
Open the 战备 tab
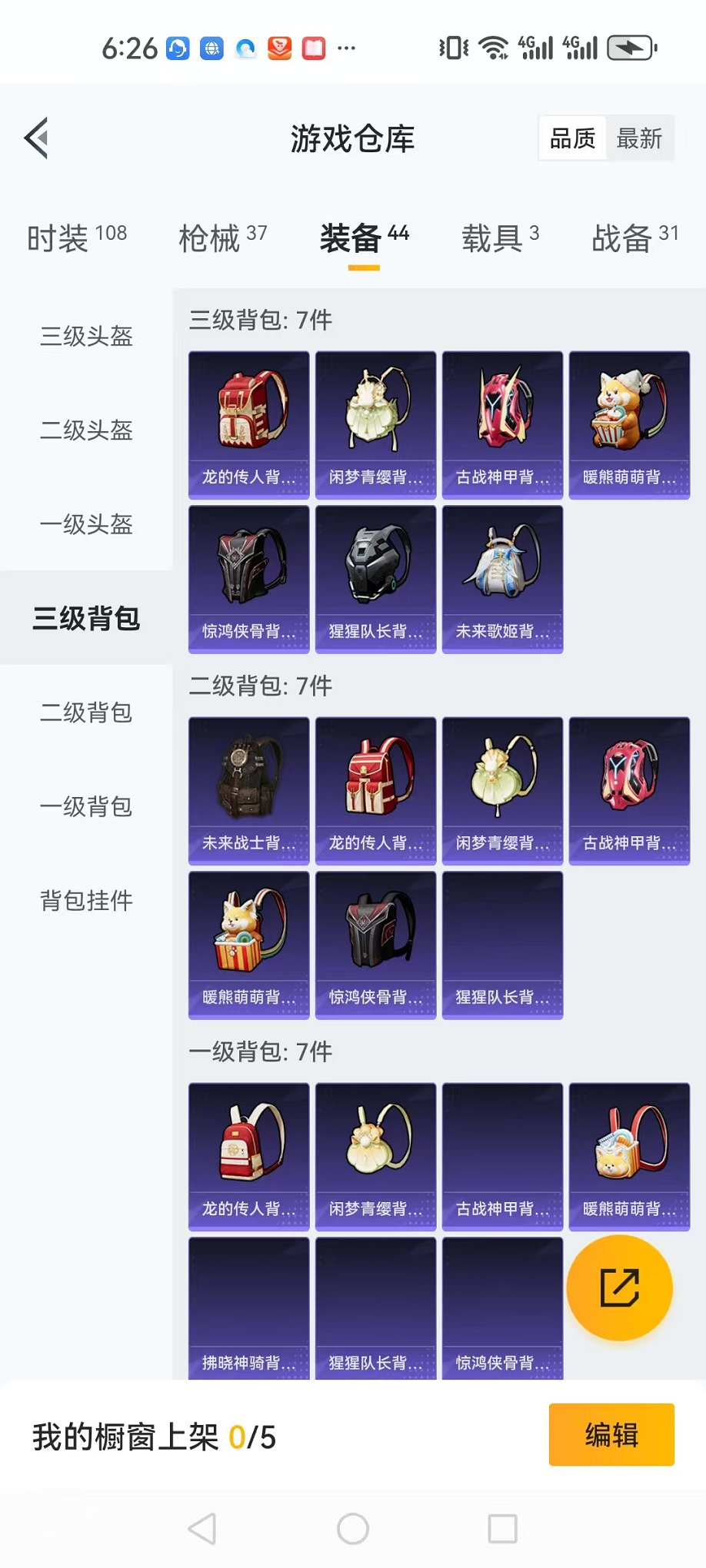pos(634,238)
